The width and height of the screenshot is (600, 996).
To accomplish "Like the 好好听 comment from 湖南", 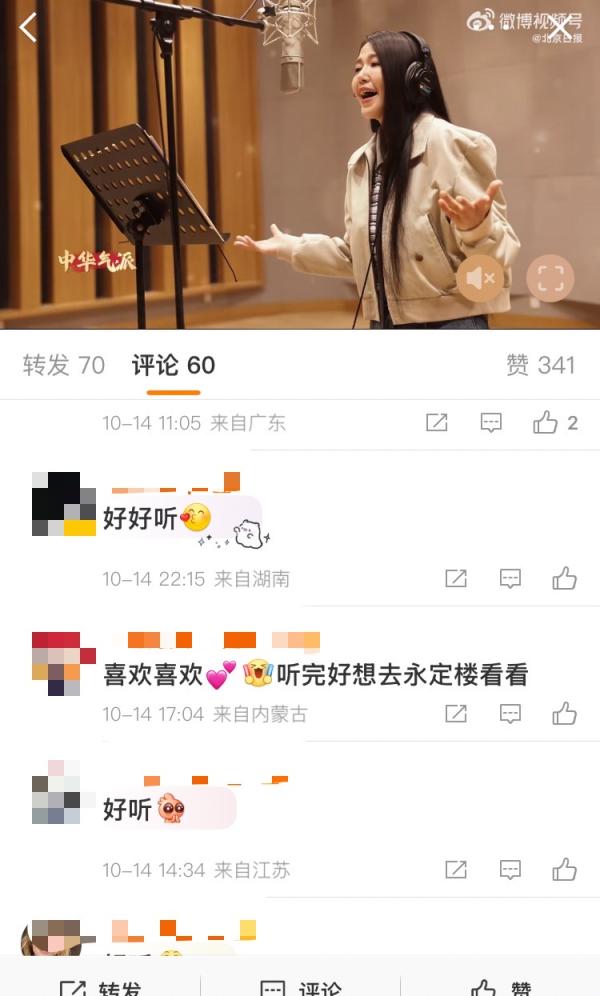I will (564, 578).
